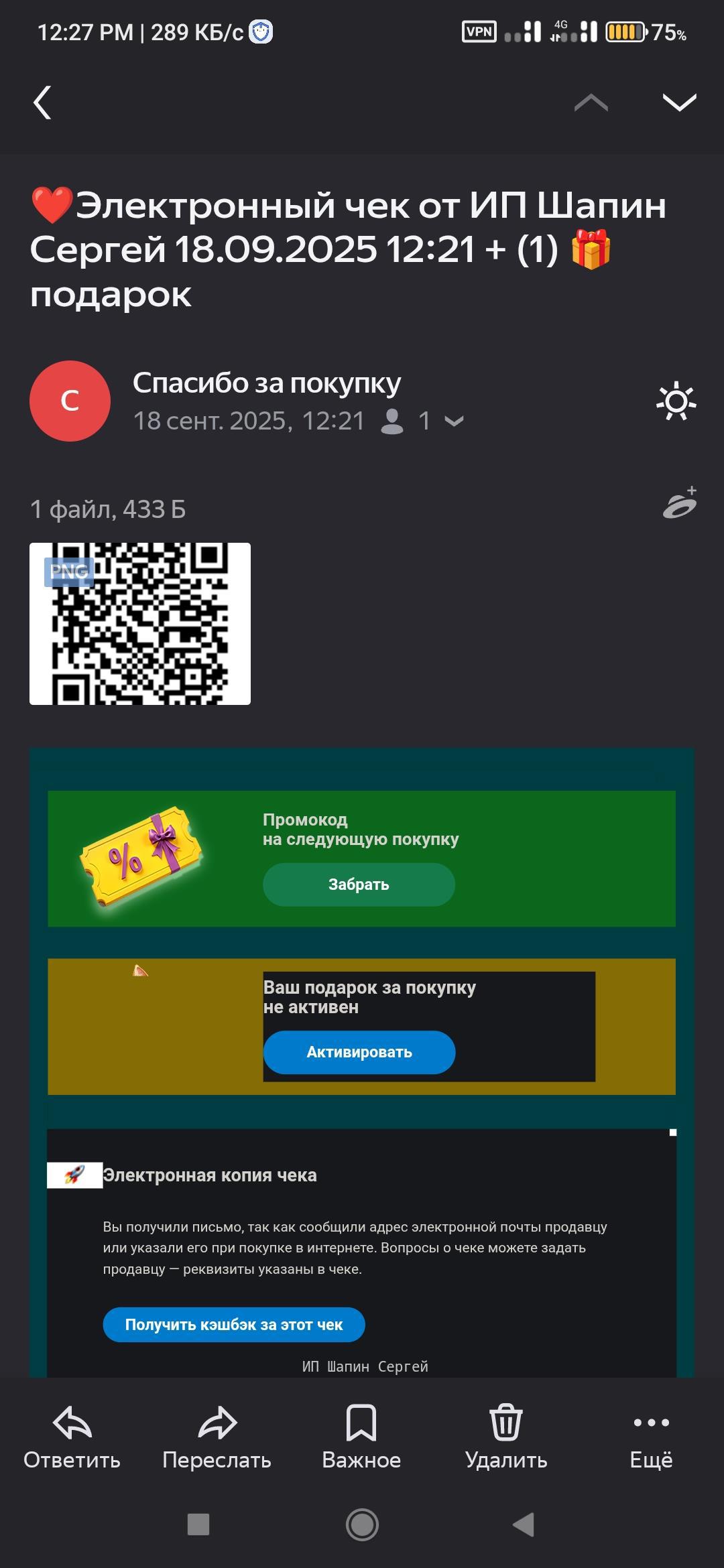Tap Забрать to claim the promo code
Viewport: 724px width, 1568px height.
(359, 885)
